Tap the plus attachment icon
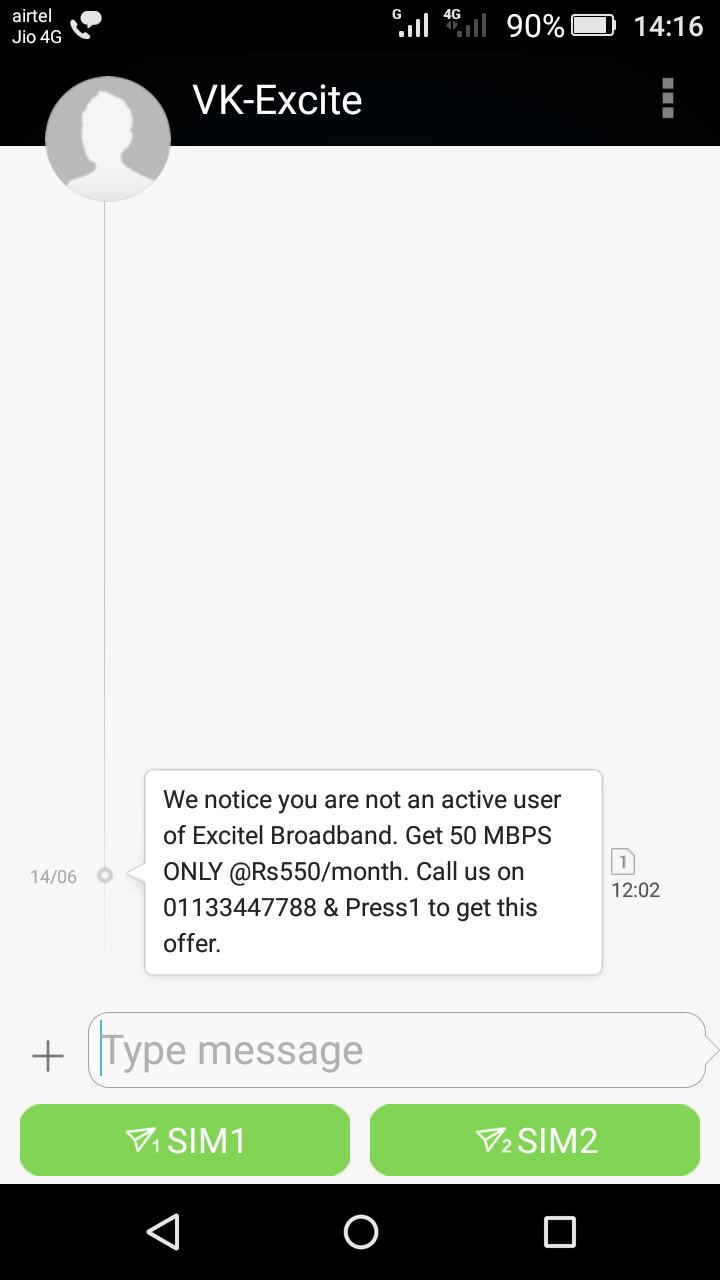This screenshot has width=720, height=1280. [48, 1055]
